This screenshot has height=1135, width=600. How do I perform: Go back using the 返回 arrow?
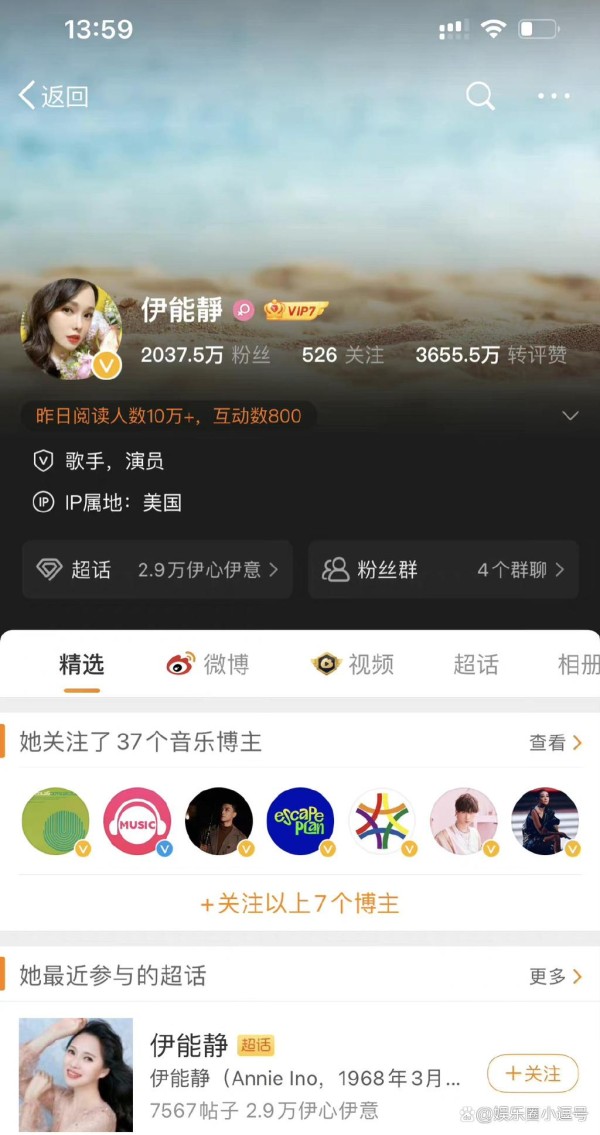53,96
